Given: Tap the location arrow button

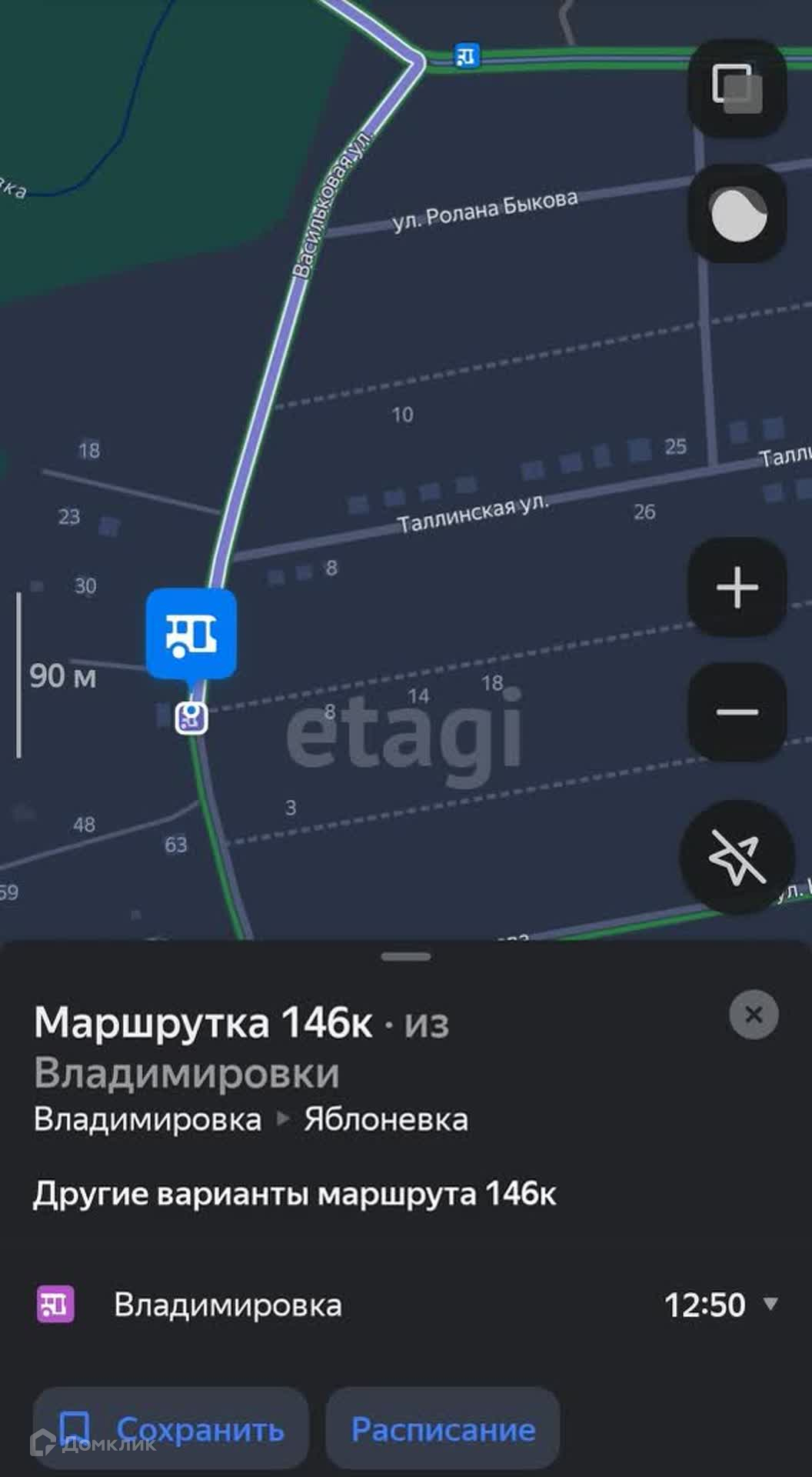Looking at the screenshot, I should [x=737, y=857].
